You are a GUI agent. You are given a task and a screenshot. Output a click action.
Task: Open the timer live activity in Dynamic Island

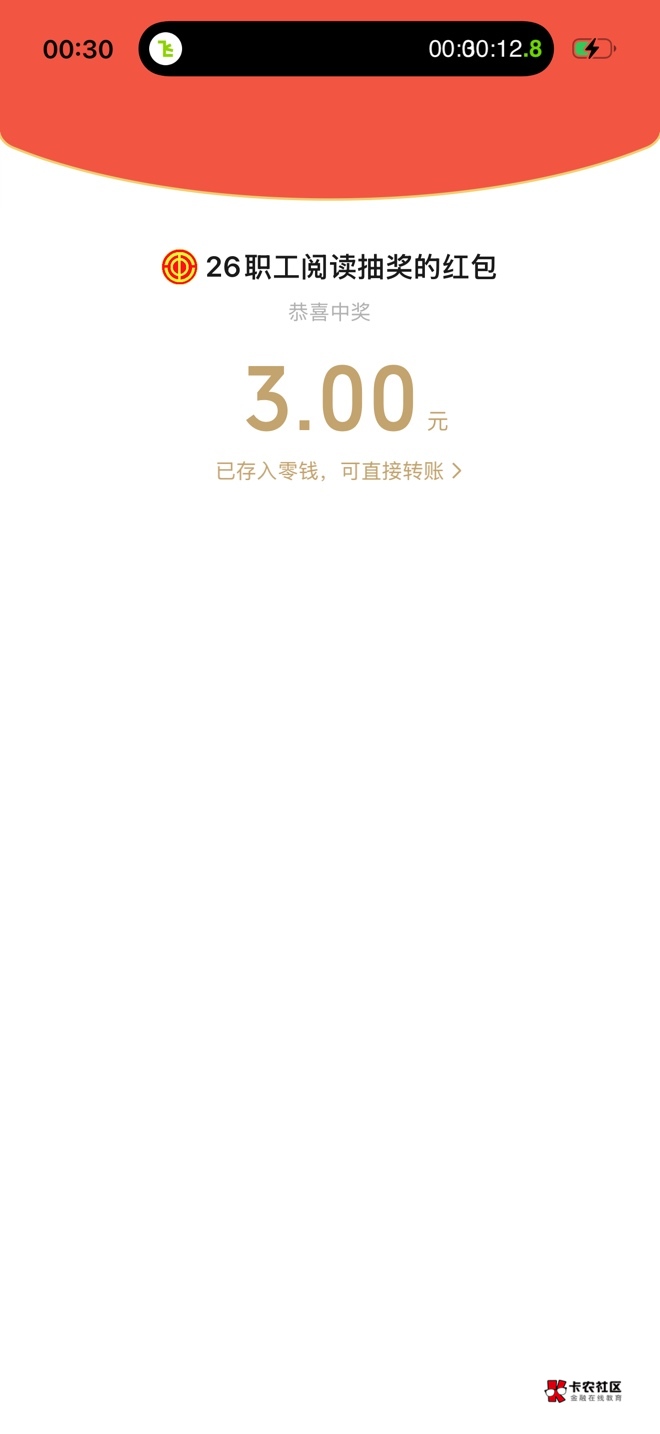coord(346,48)
